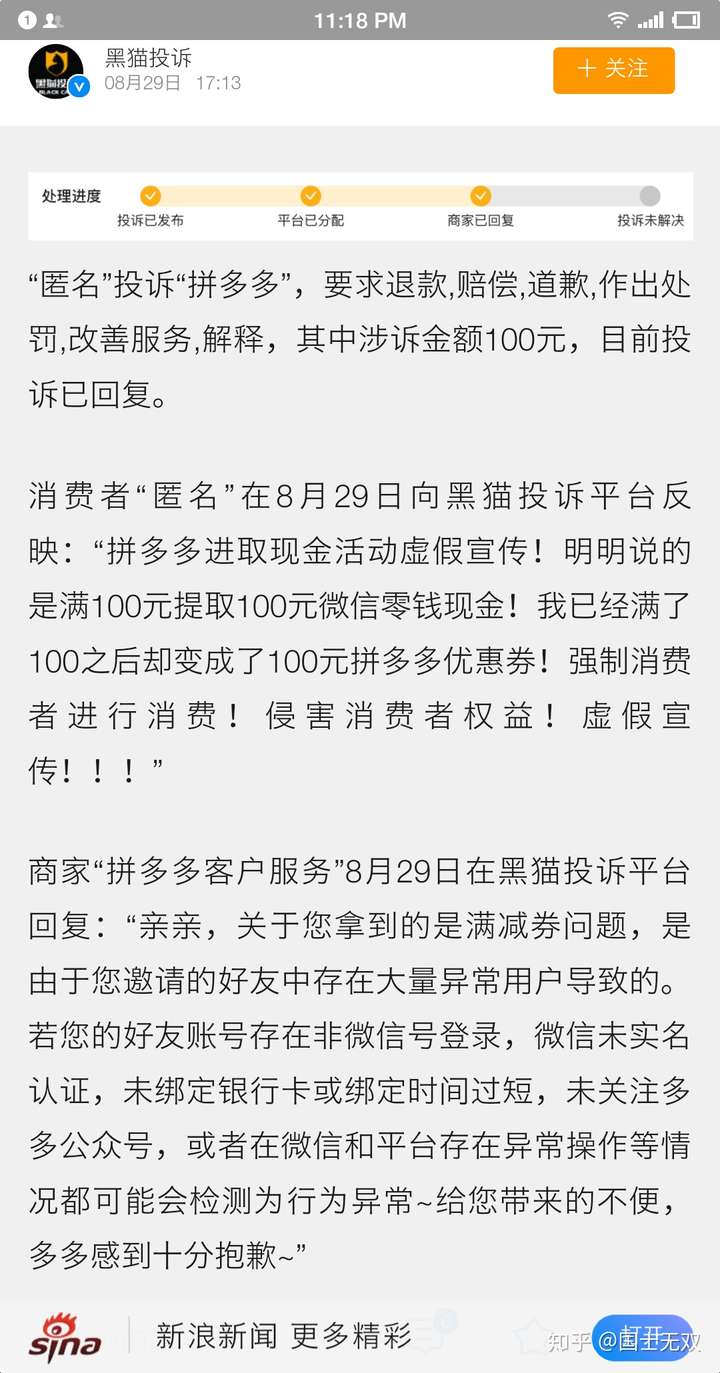
Task: Open the 新浪新闻 更多精彩 banner
Action: [x=360, y=1336]
